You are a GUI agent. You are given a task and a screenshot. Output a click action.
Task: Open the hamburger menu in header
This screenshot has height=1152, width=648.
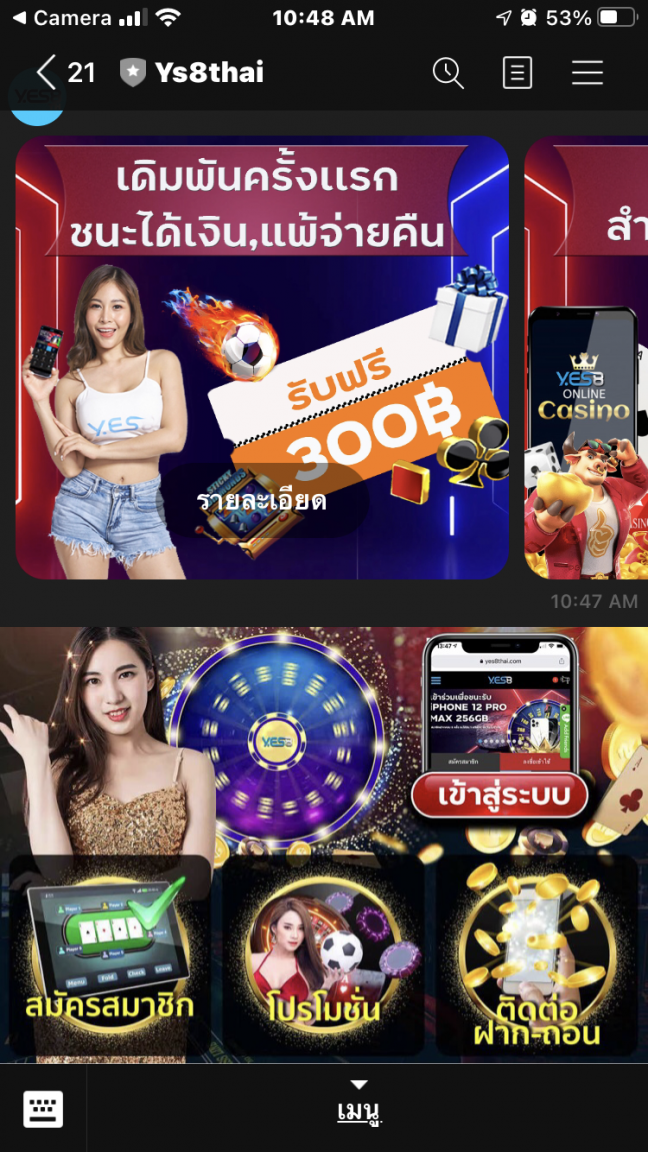587,73
